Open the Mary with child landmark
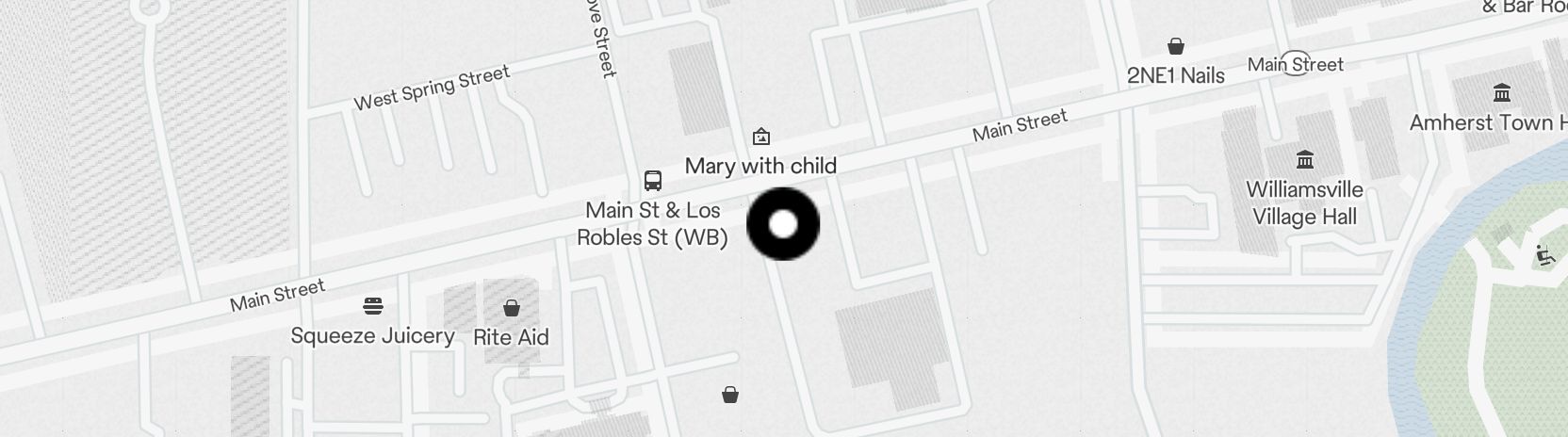 (760, 138)
